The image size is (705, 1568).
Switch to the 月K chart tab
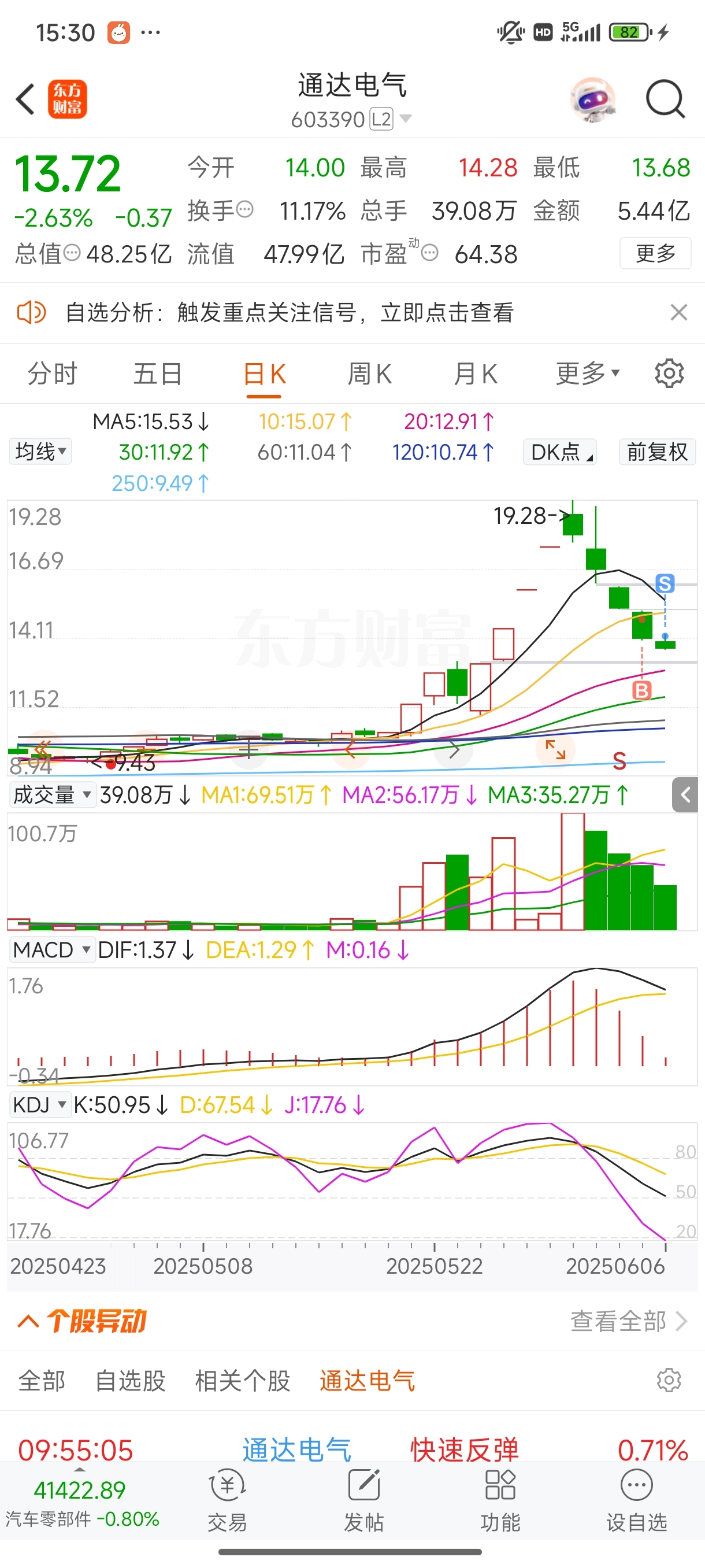[475, 373]
